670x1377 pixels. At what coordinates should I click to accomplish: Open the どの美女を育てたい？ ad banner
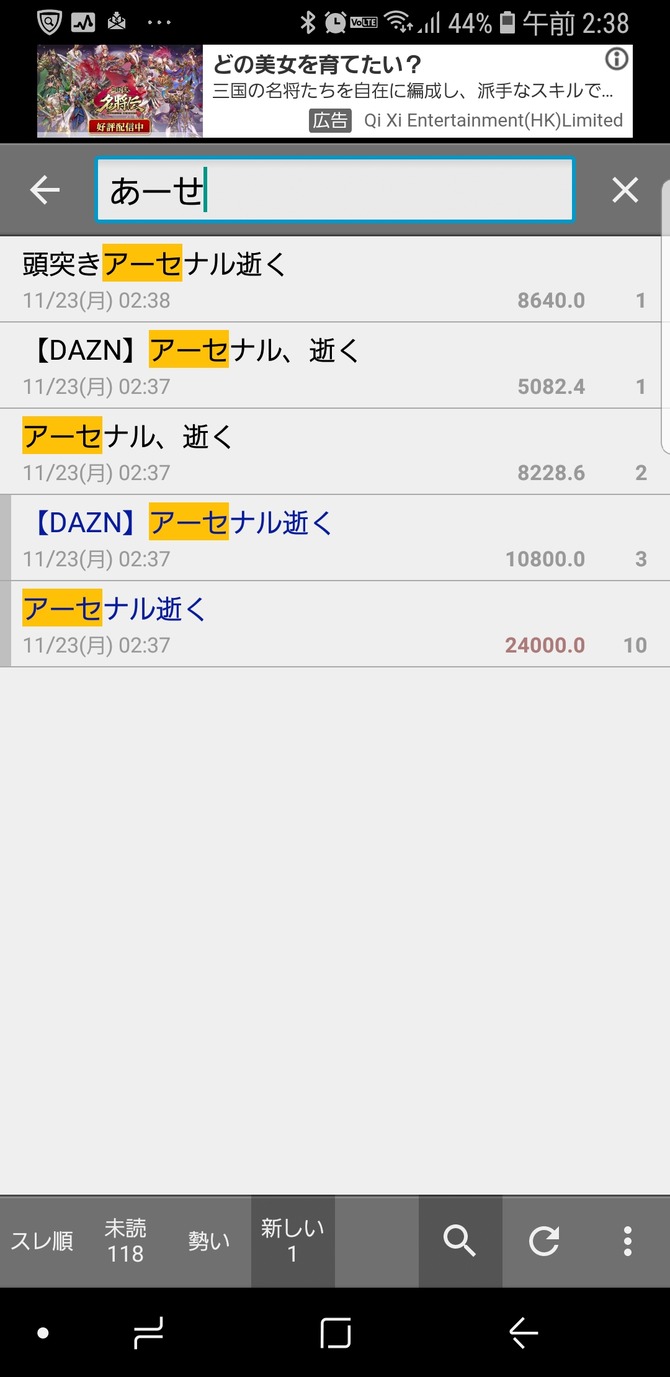(x=335, y=91)
